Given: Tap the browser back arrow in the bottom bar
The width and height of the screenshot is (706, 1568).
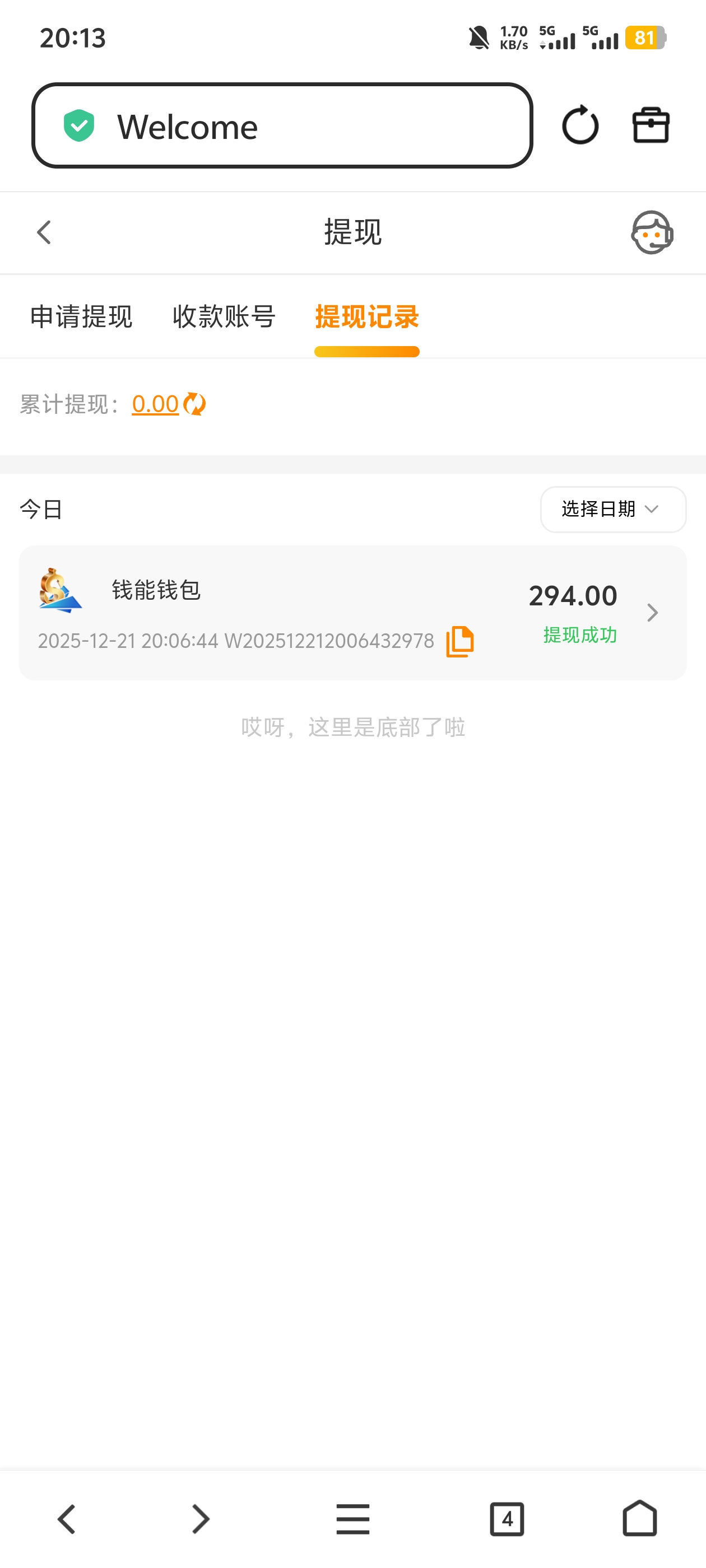Looking at the screenshot, I should coord(66,1519).
